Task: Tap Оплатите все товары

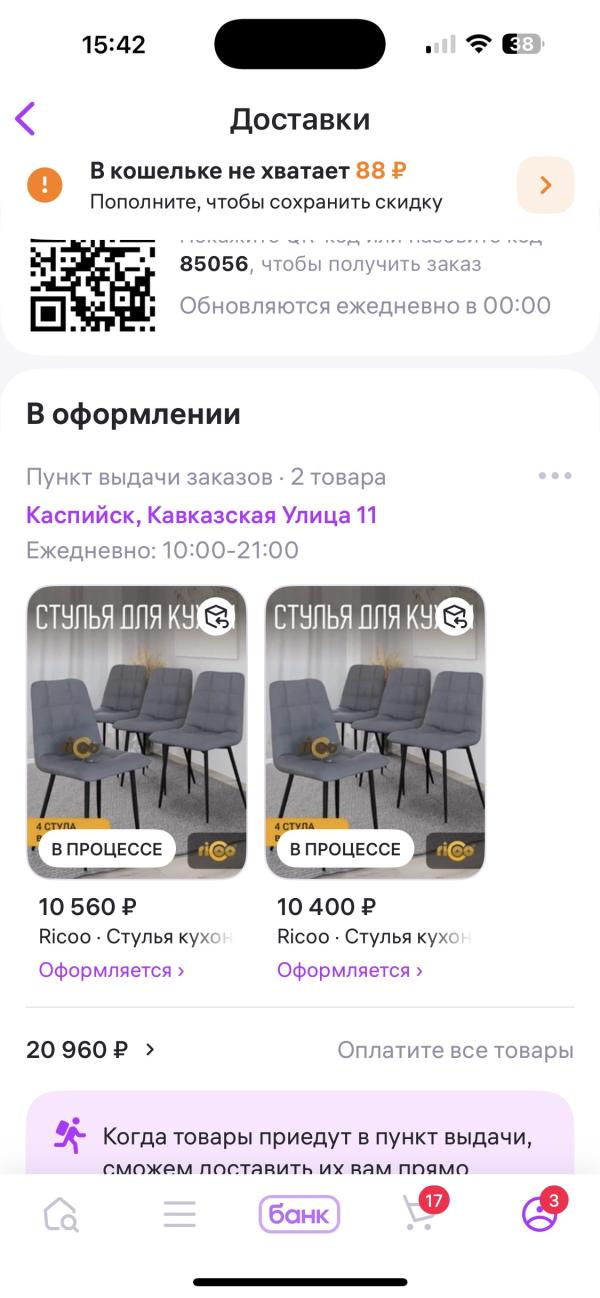Action: (x=455, y=1050)
